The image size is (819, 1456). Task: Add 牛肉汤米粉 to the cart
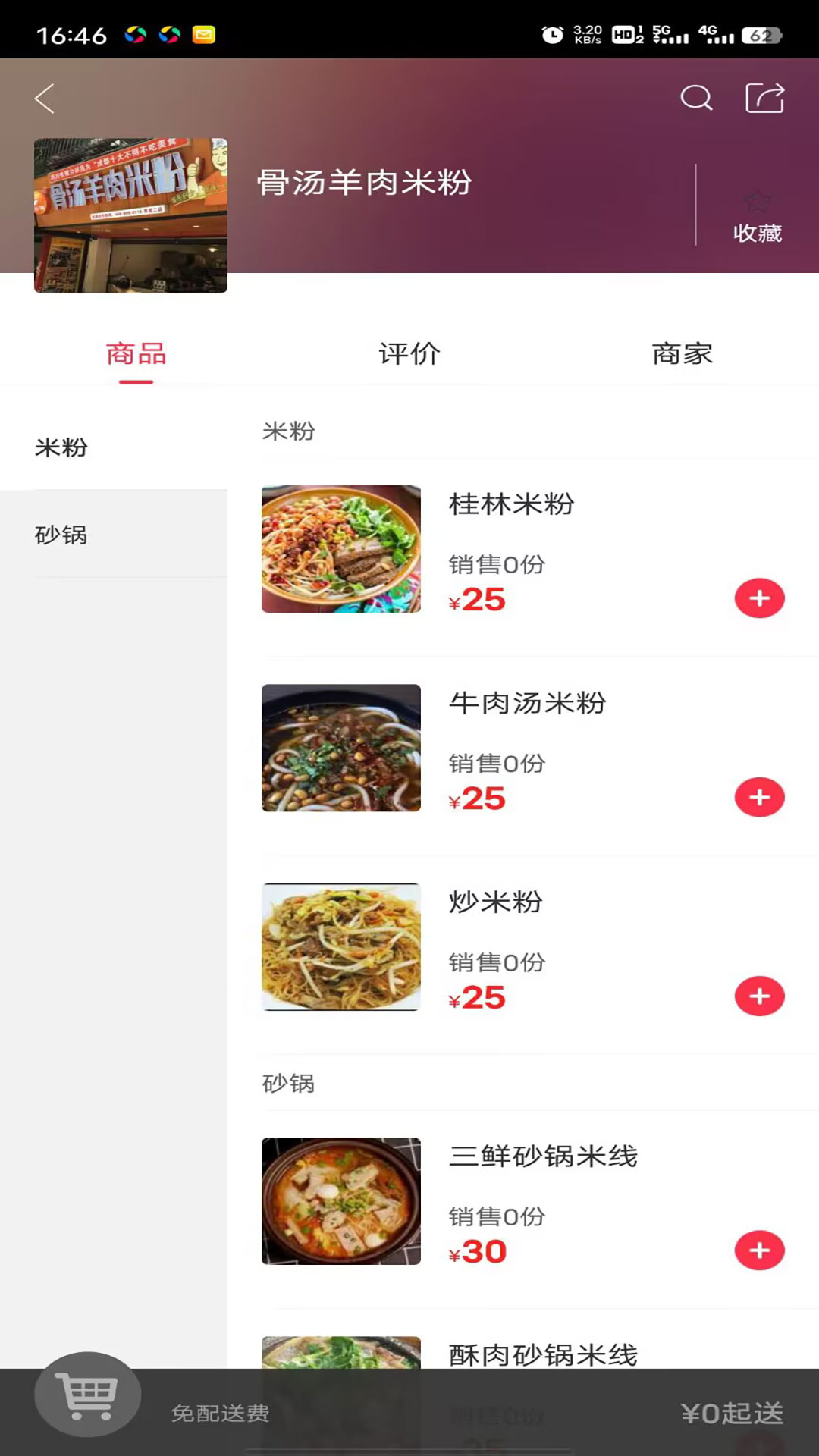click(759, 797)
